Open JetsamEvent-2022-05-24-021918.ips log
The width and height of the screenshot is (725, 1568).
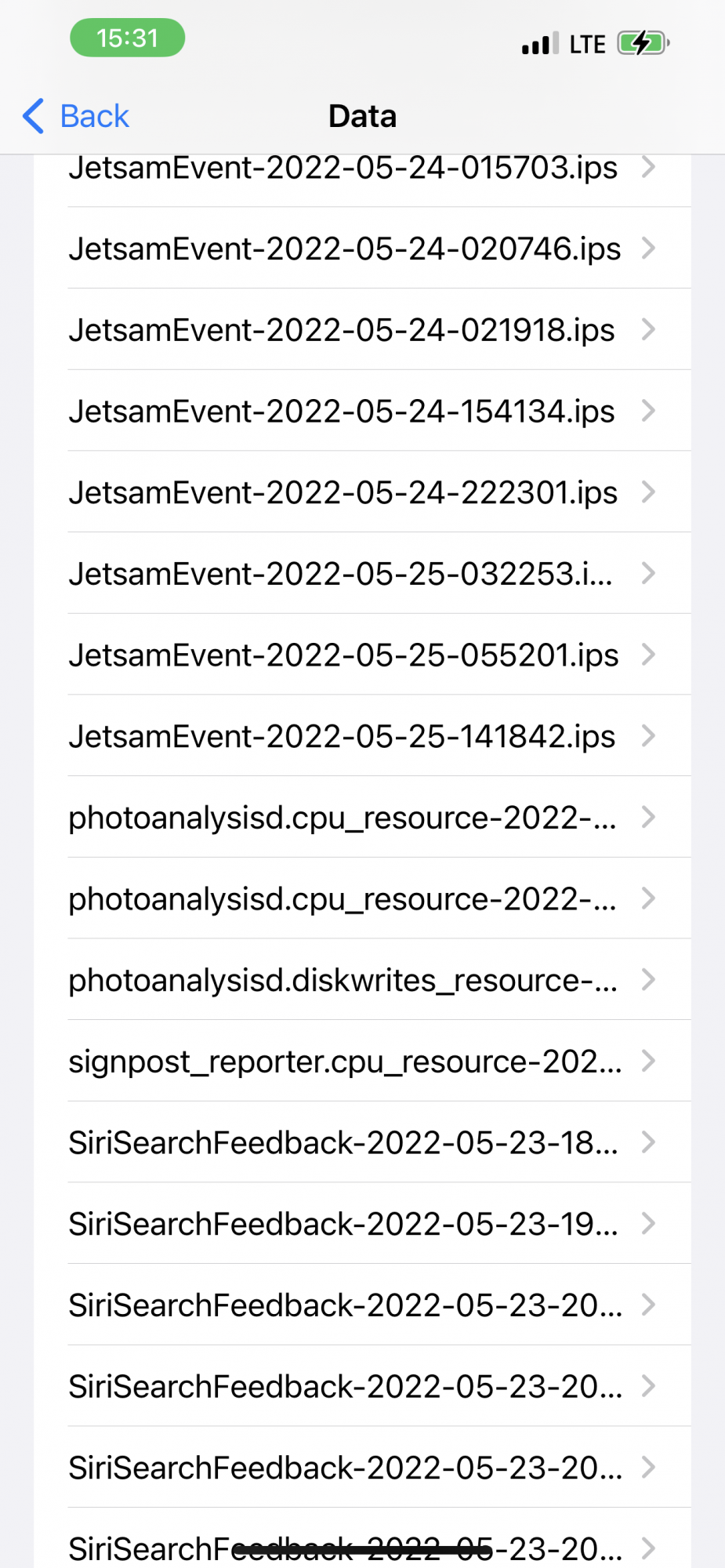pos(342,330)
